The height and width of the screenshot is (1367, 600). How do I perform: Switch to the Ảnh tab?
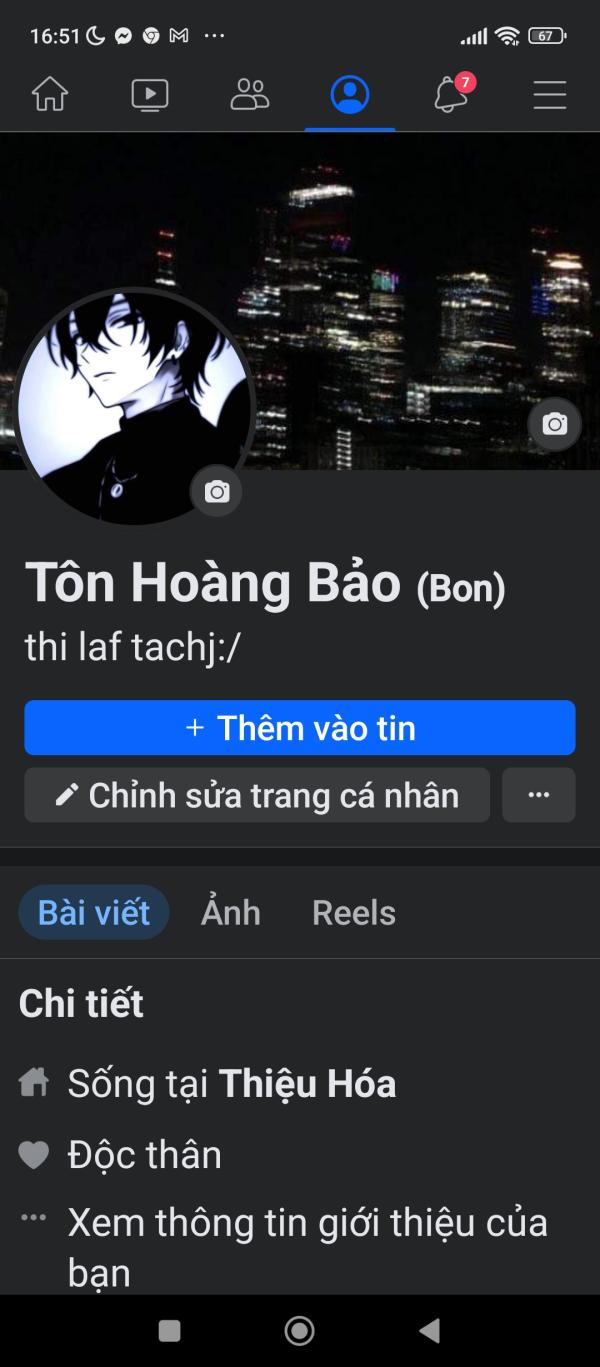point(231,912)
